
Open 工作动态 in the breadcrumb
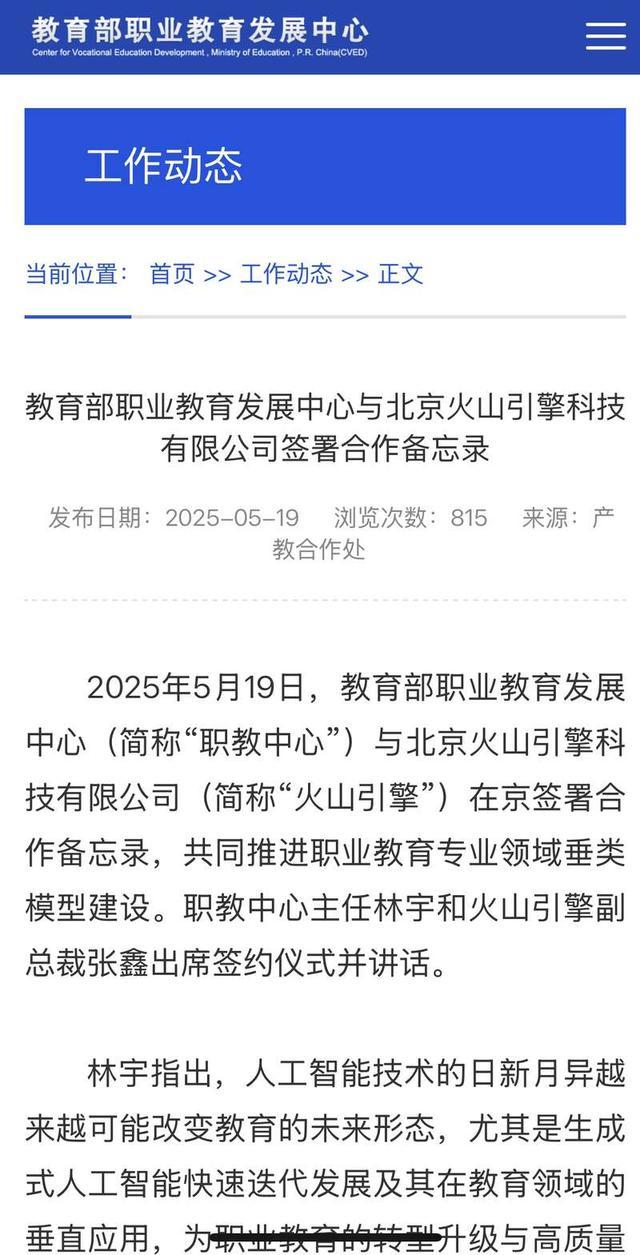point(286,274)
